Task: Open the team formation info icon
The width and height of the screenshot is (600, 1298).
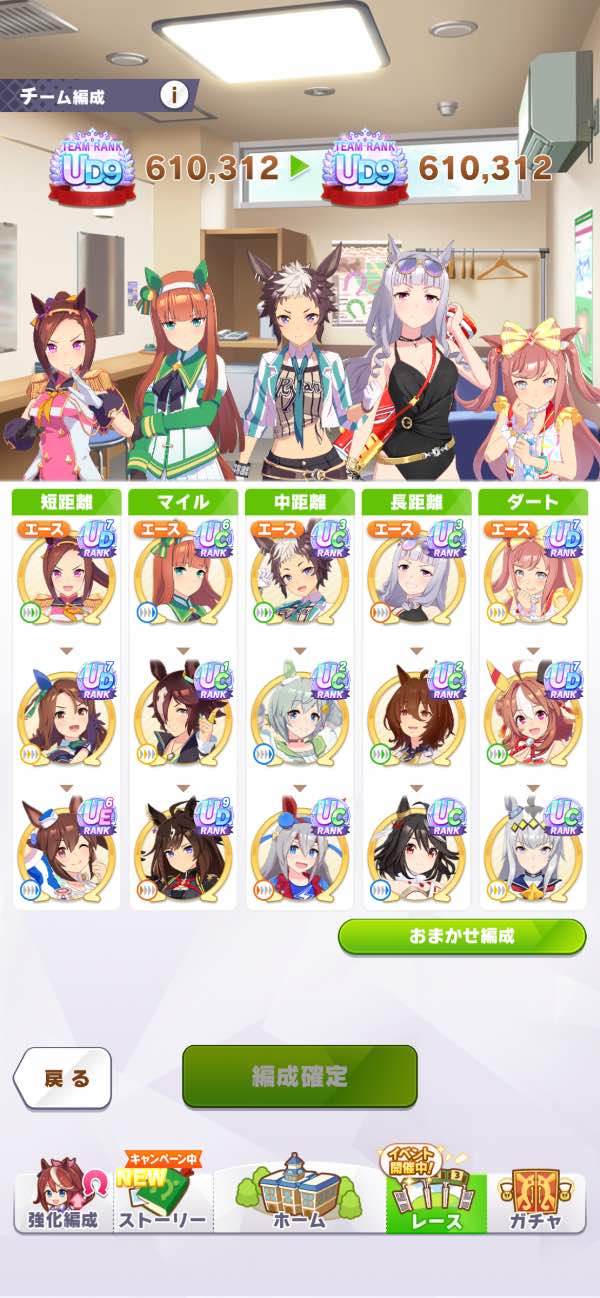Action: tap(174, 96)
